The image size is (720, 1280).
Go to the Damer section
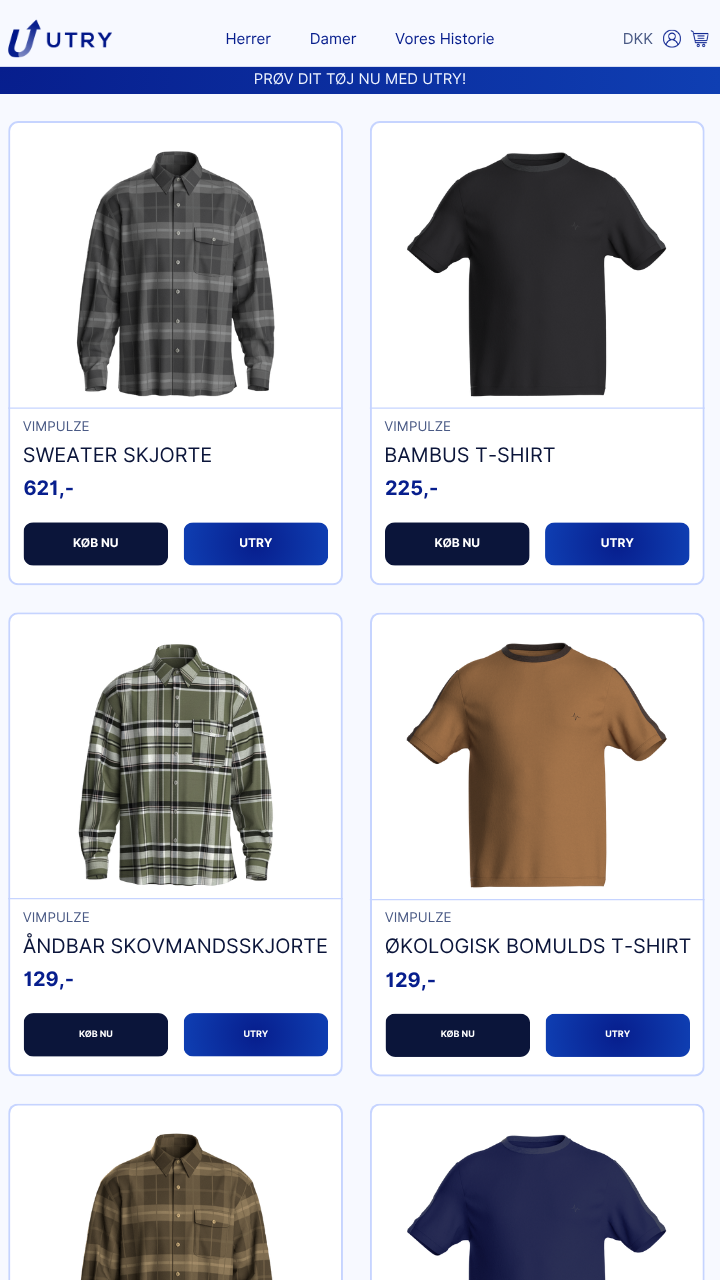point(333,39)
